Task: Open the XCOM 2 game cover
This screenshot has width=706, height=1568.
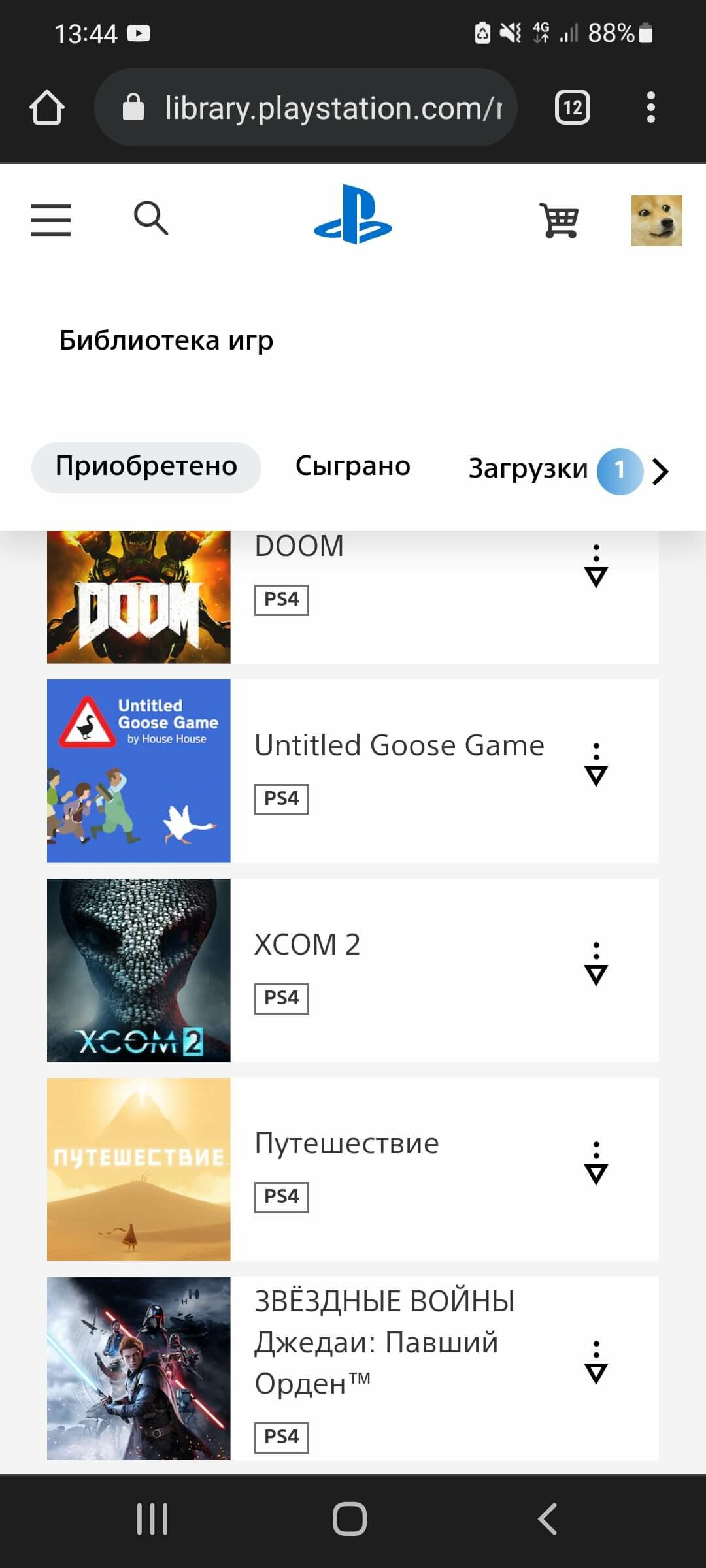Action: click(x=139, y=970)
